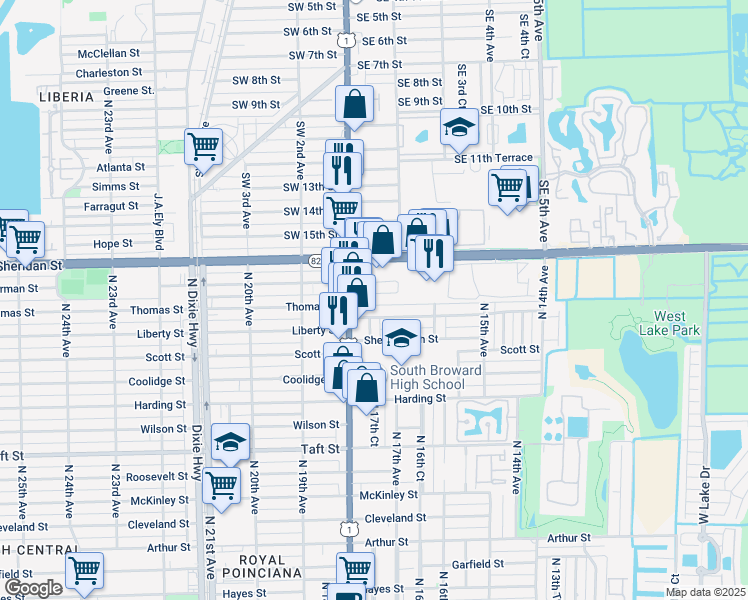Open the South Broward High School marker
Viewport: 748px width, 600px height.
(402, 338)
